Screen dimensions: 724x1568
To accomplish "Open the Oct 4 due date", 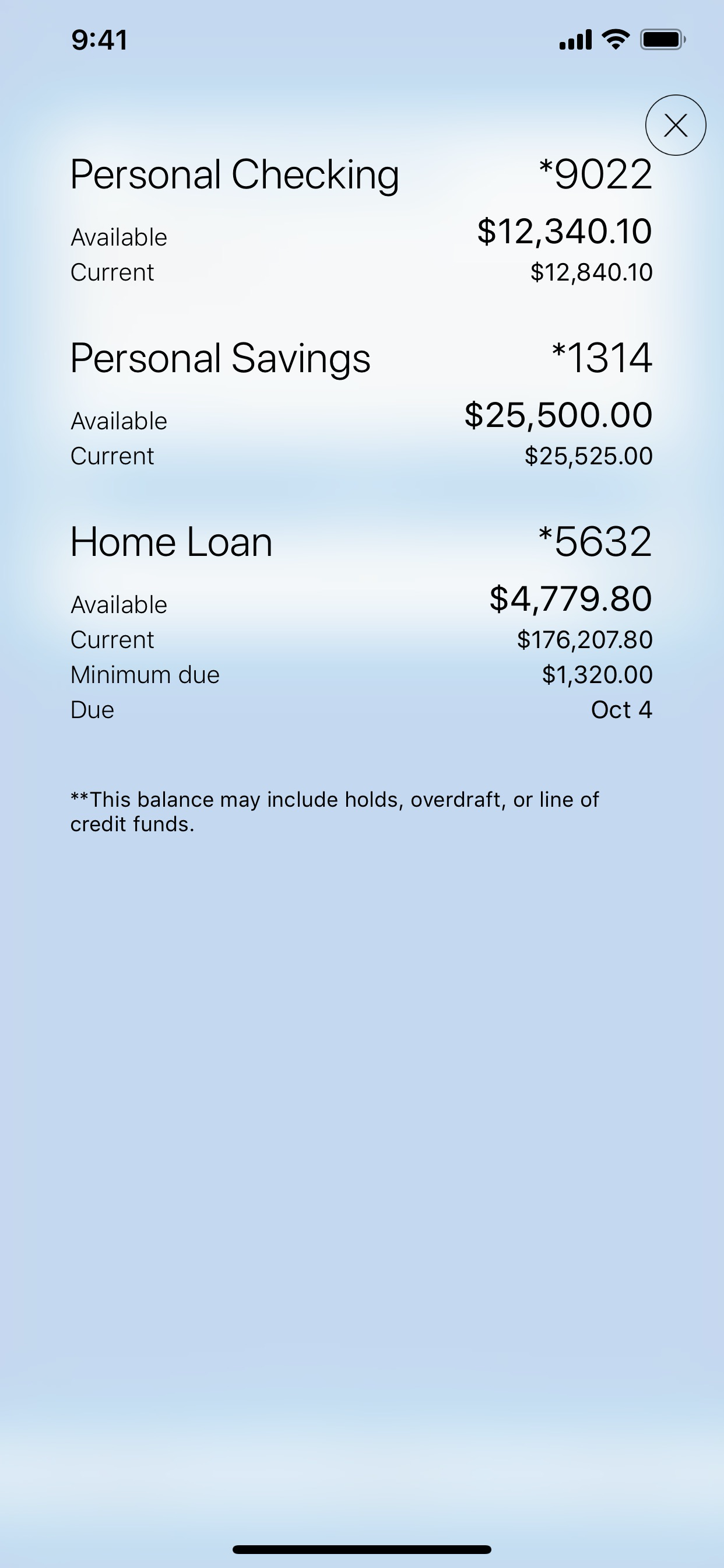I will click(x=622, y=709).
